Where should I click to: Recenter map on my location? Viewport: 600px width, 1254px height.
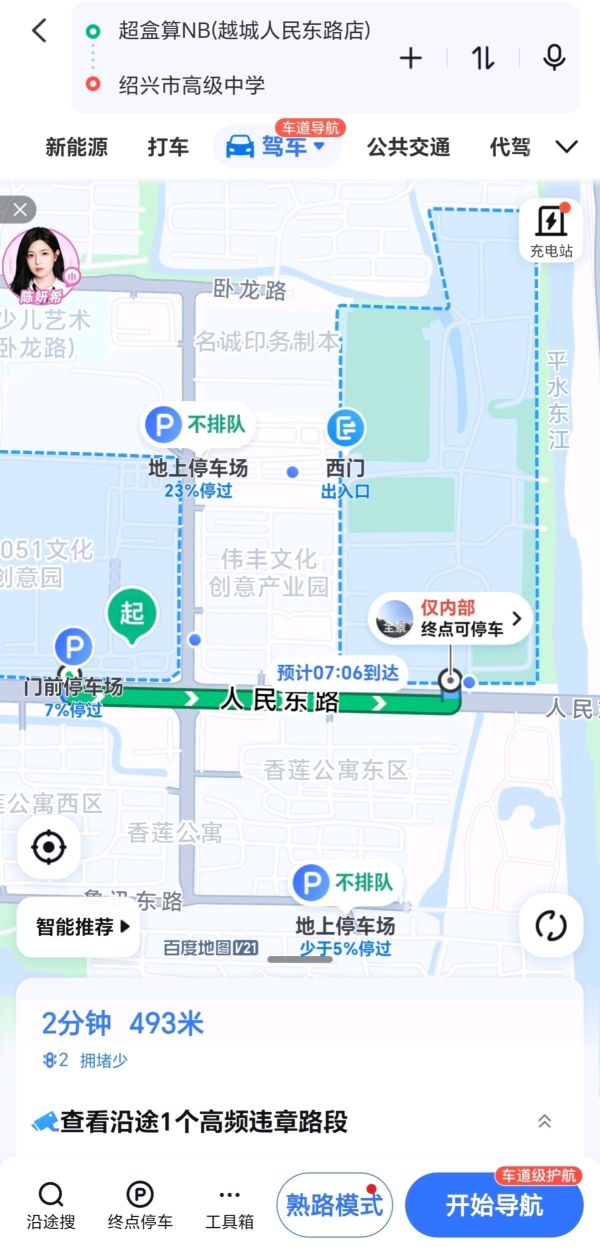pos(48,848)
